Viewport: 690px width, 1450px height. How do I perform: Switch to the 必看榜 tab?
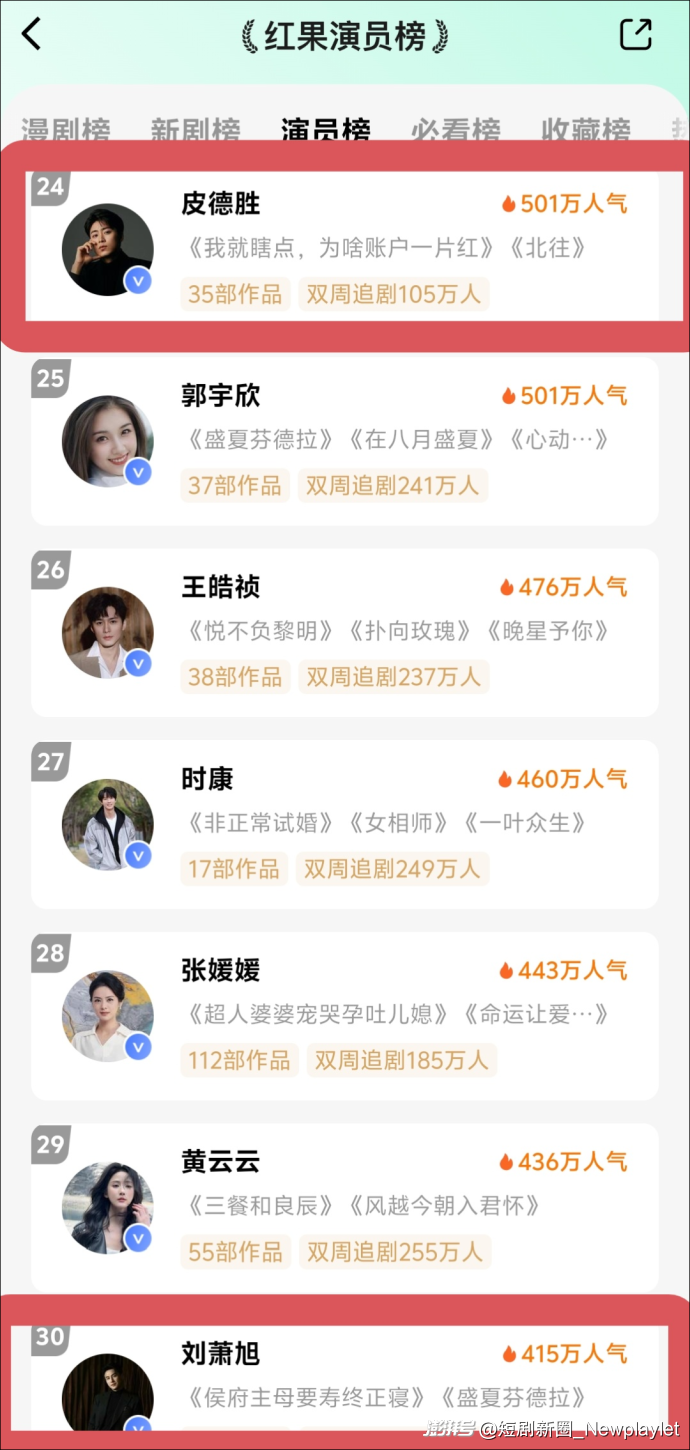click(455, 129)
